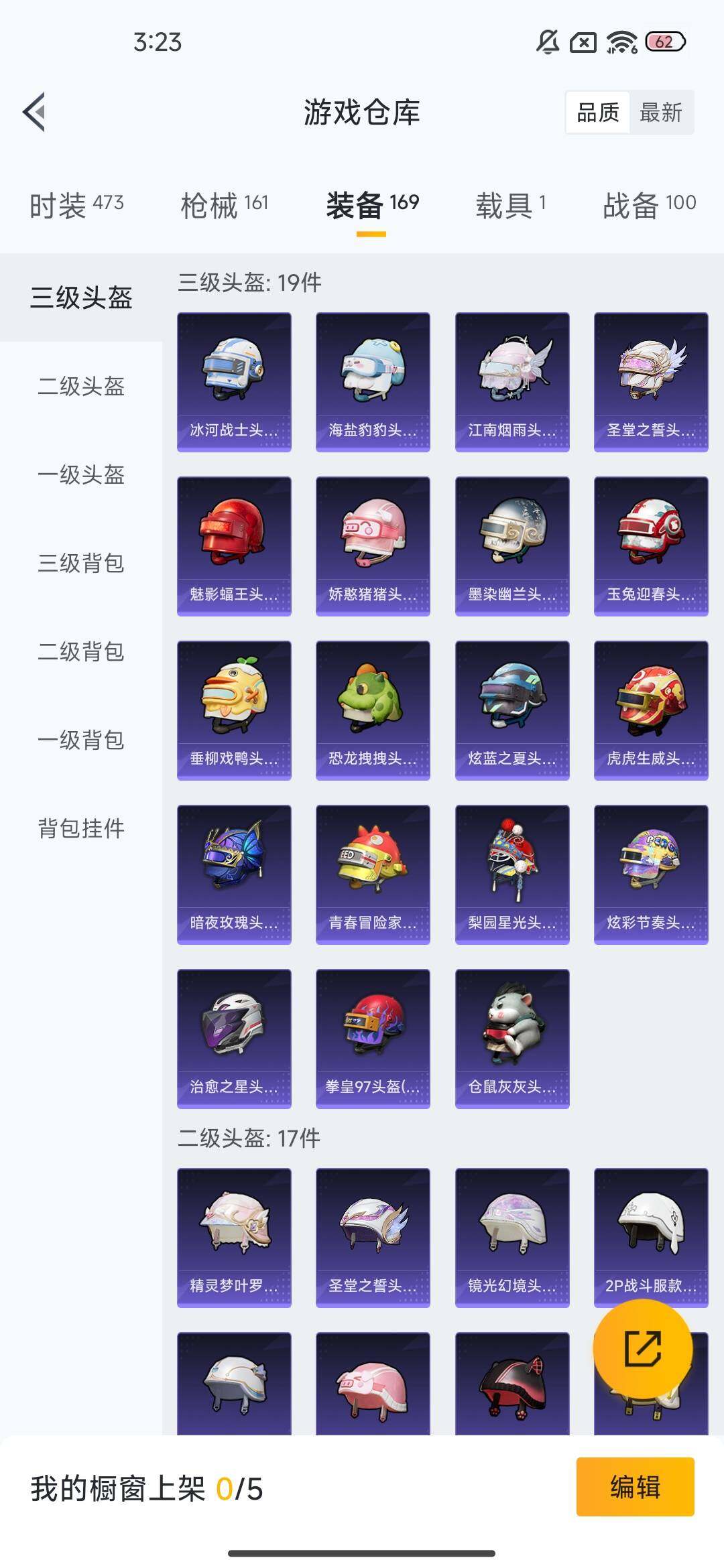Open the 三级背包 category

coord(81,563)
